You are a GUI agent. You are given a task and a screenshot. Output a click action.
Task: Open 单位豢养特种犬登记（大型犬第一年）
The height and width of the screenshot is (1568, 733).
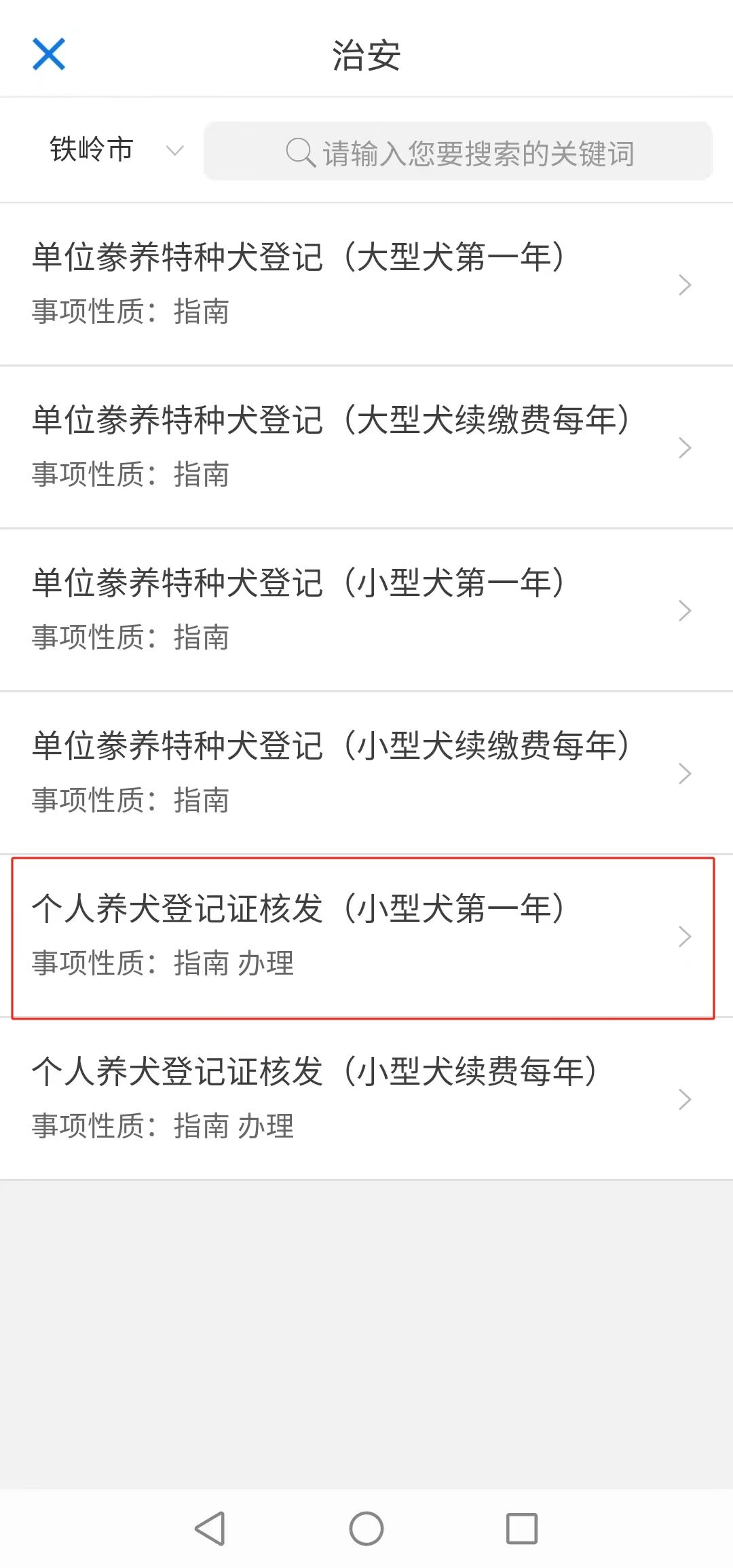tap(366, 284)
